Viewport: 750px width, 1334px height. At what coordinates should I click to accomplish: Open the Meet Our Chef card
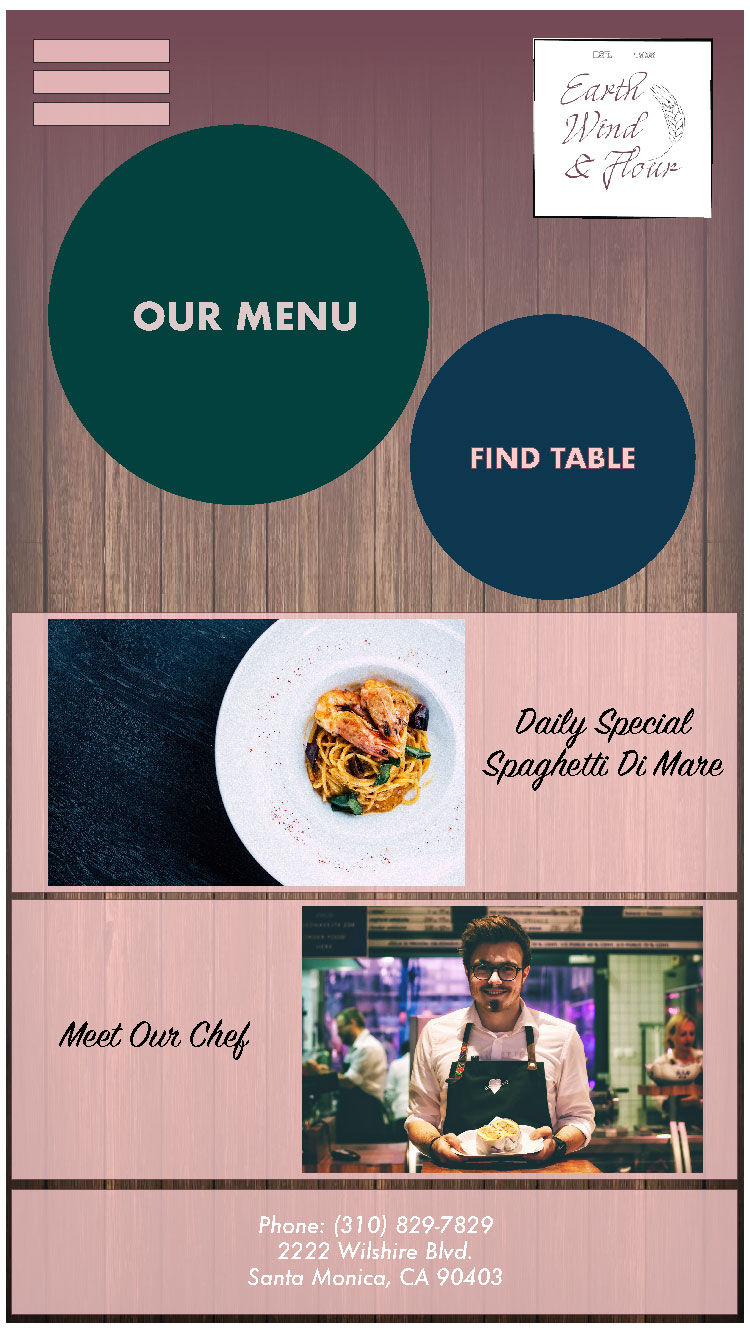pyautogui.click(x=374, y=1038)
